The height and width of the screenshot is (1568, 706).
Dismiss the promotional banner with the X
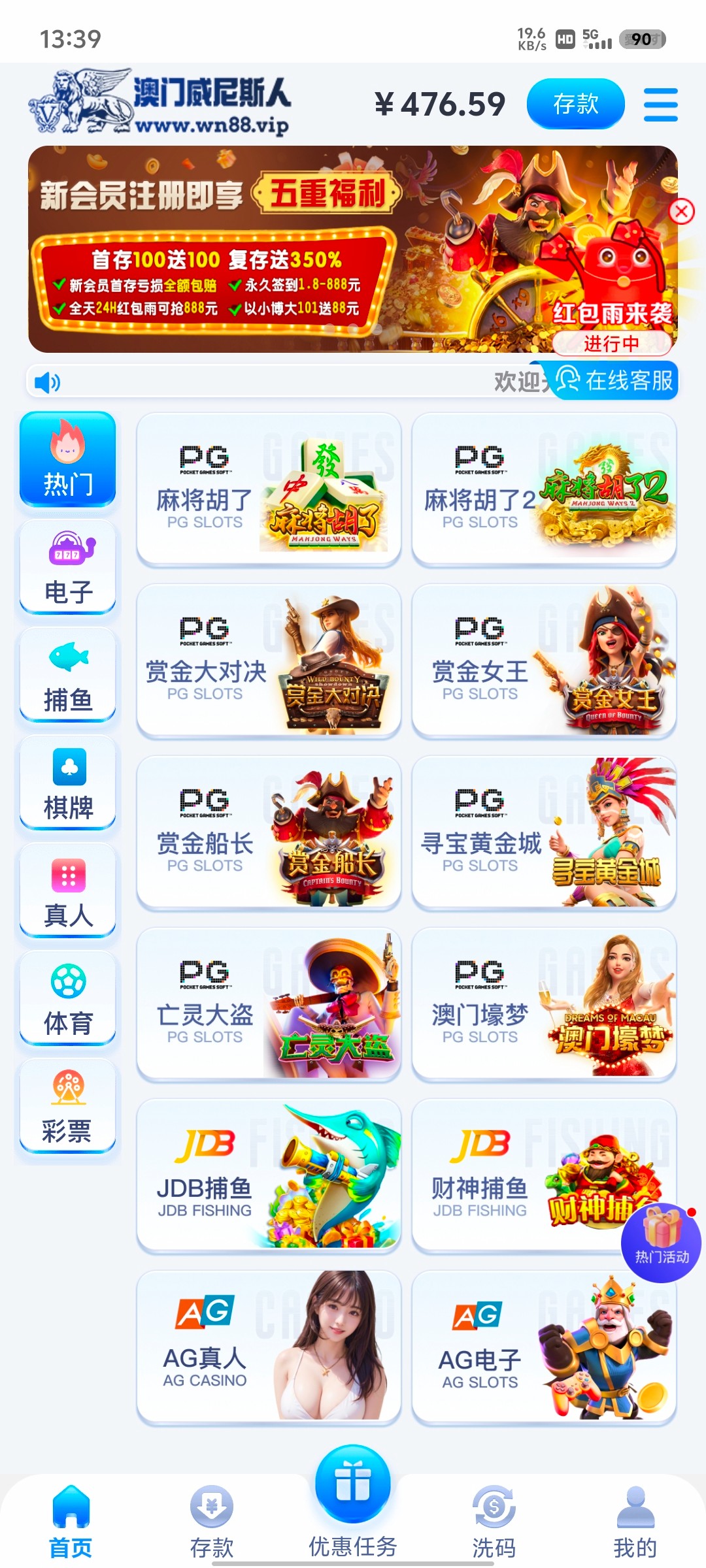(682, 211)
